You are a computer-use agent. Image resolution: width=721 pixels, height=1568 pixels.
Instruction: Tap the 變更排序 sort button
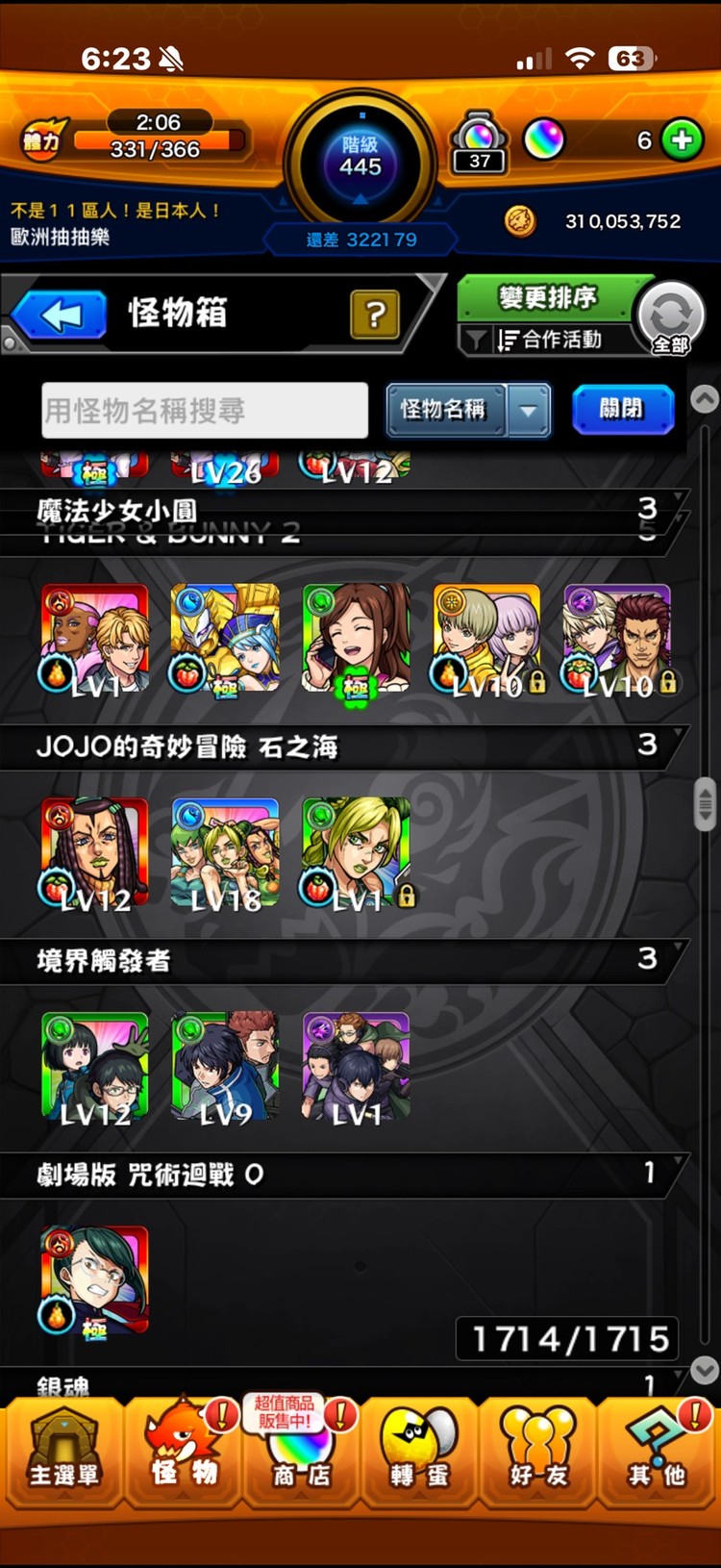pyautogui.click(x=549, y=297)
